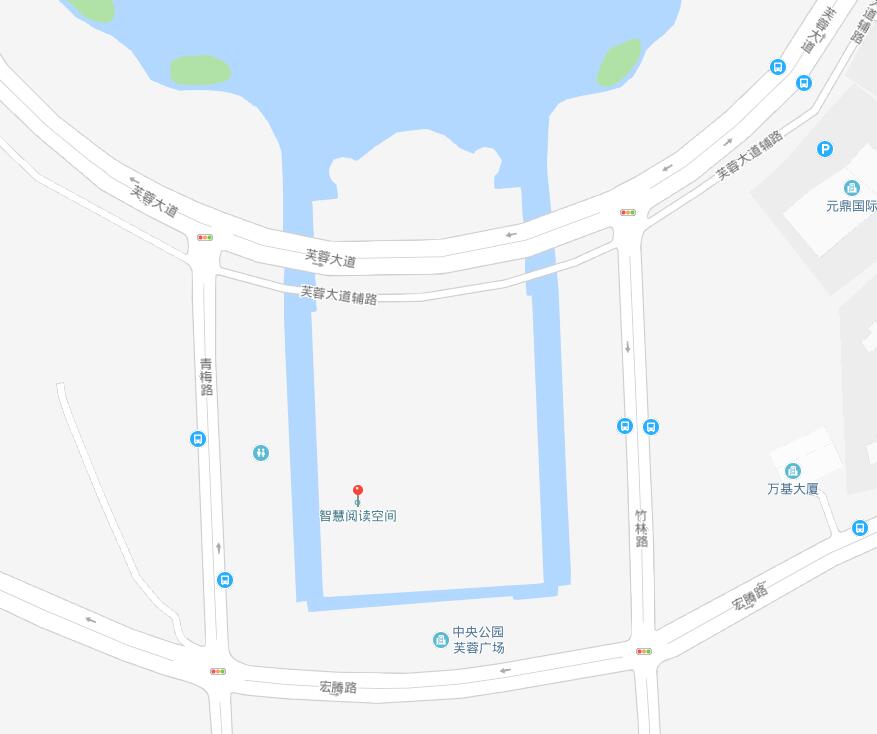Tap the parking lot P marker
This screenshot has width=877, height=734.
(x=825, y=149)
